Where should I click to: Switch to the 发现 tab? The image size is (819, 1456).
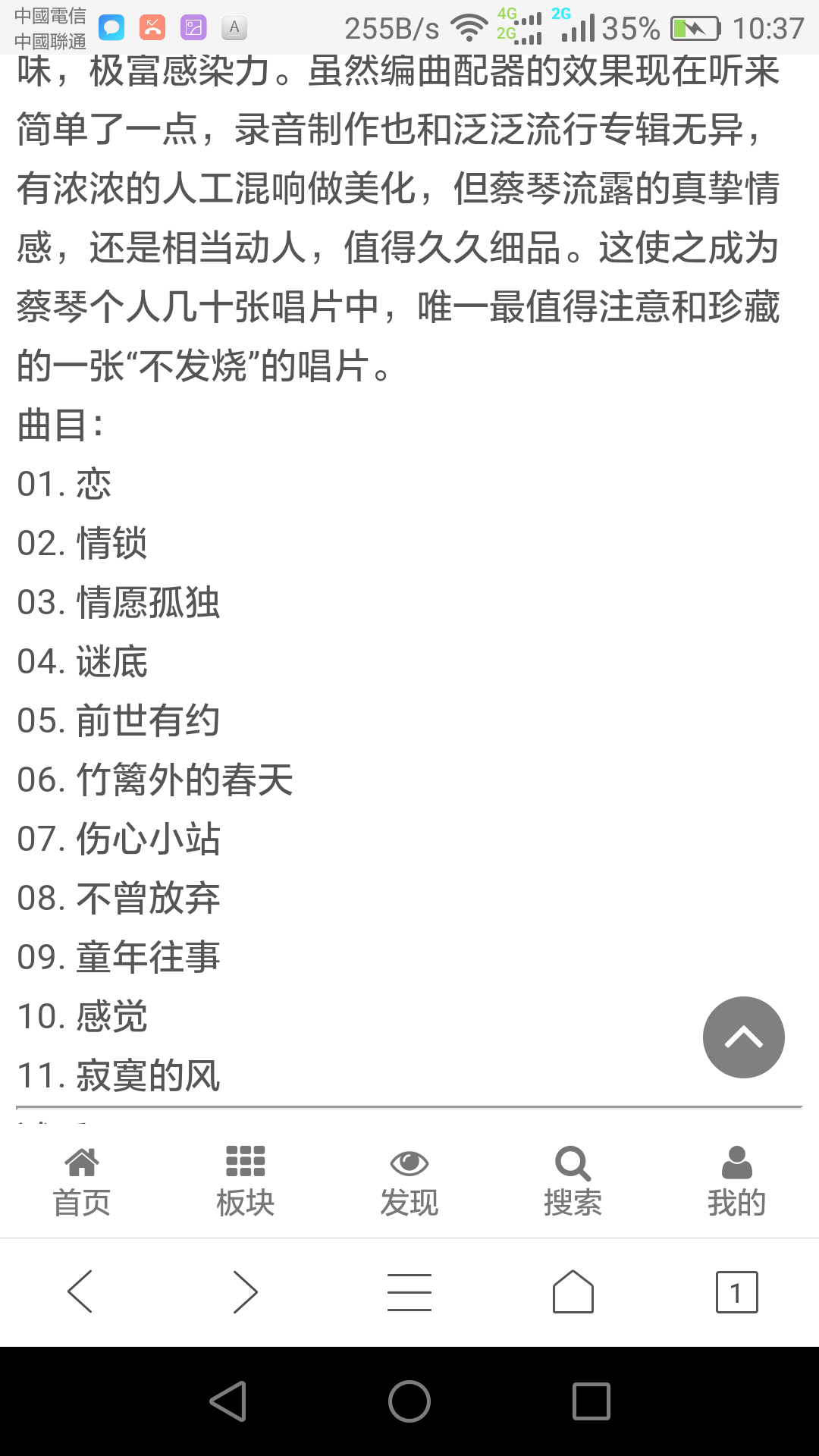click(x=409, y=1181)
